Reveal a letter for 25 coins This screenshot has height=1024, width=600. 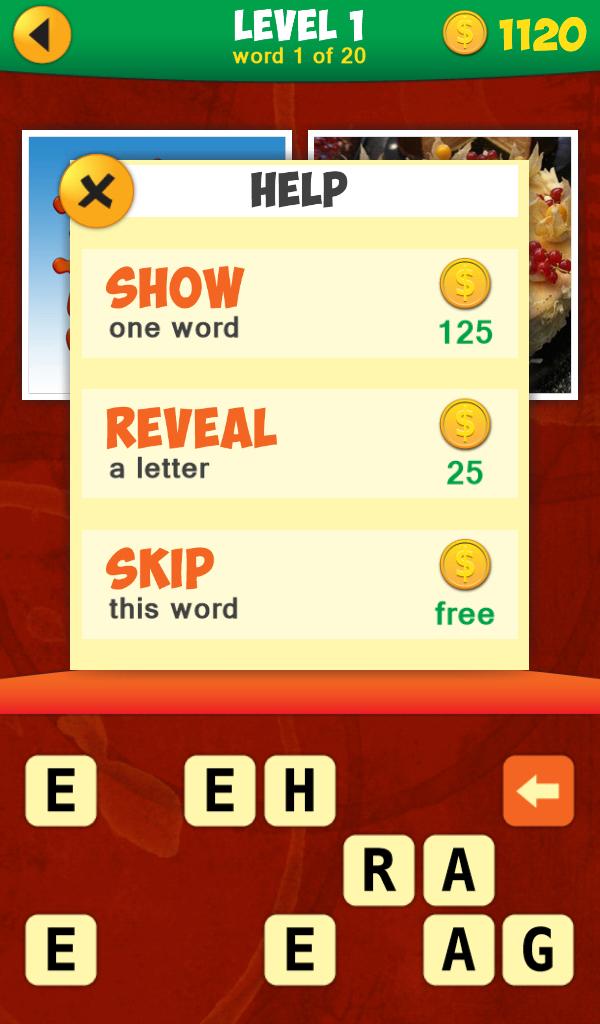click(299, 444)
